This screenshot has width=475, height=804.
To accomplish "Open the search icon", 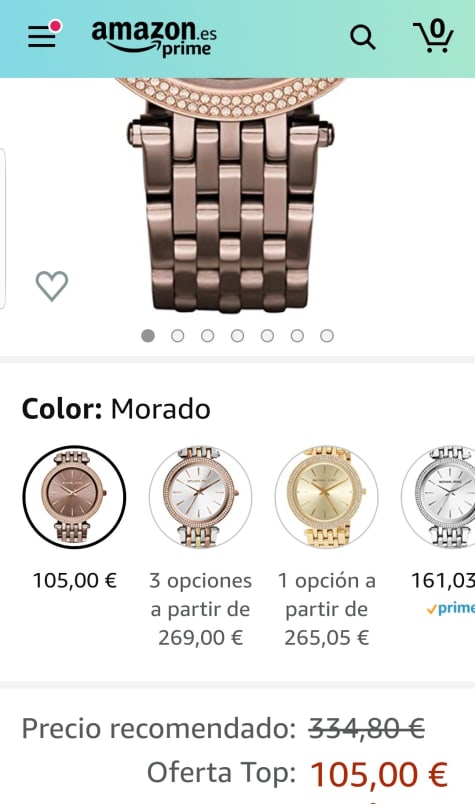I will pyautogui.click(x=363, y=37).
